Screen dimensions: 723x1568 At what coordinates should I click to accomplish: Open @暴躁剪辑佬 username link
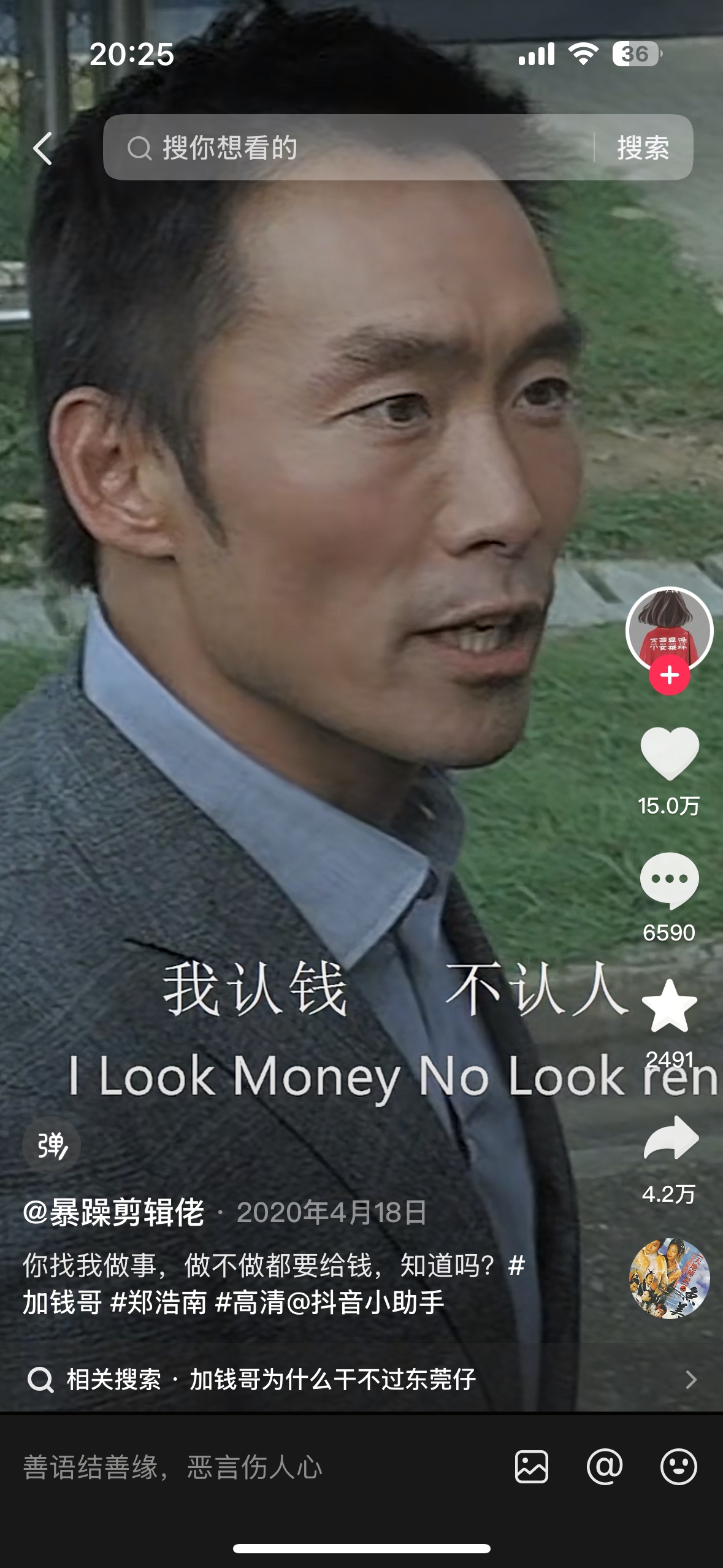point(114,1212)
